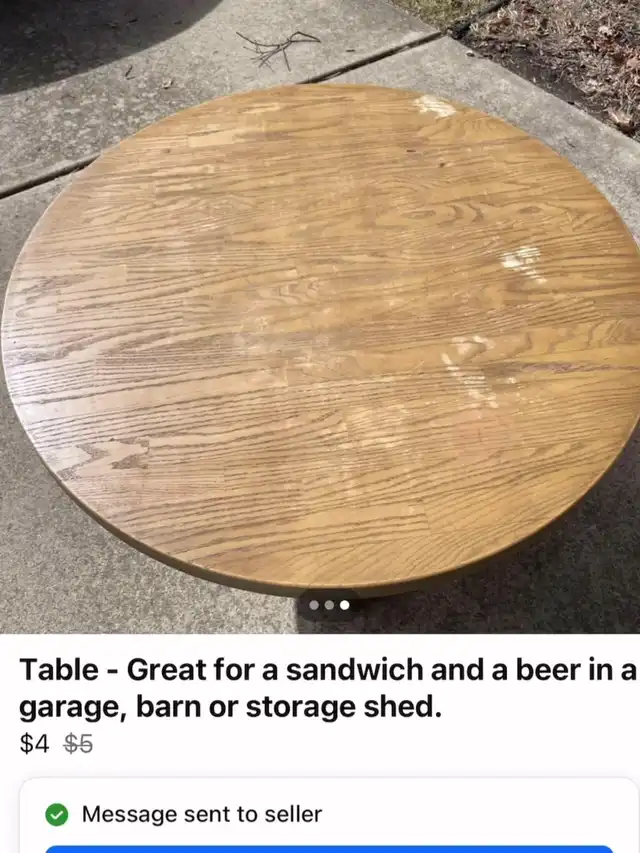
Task: Tap the blue button under Message sent to seller
Action: tap(329, 849)
